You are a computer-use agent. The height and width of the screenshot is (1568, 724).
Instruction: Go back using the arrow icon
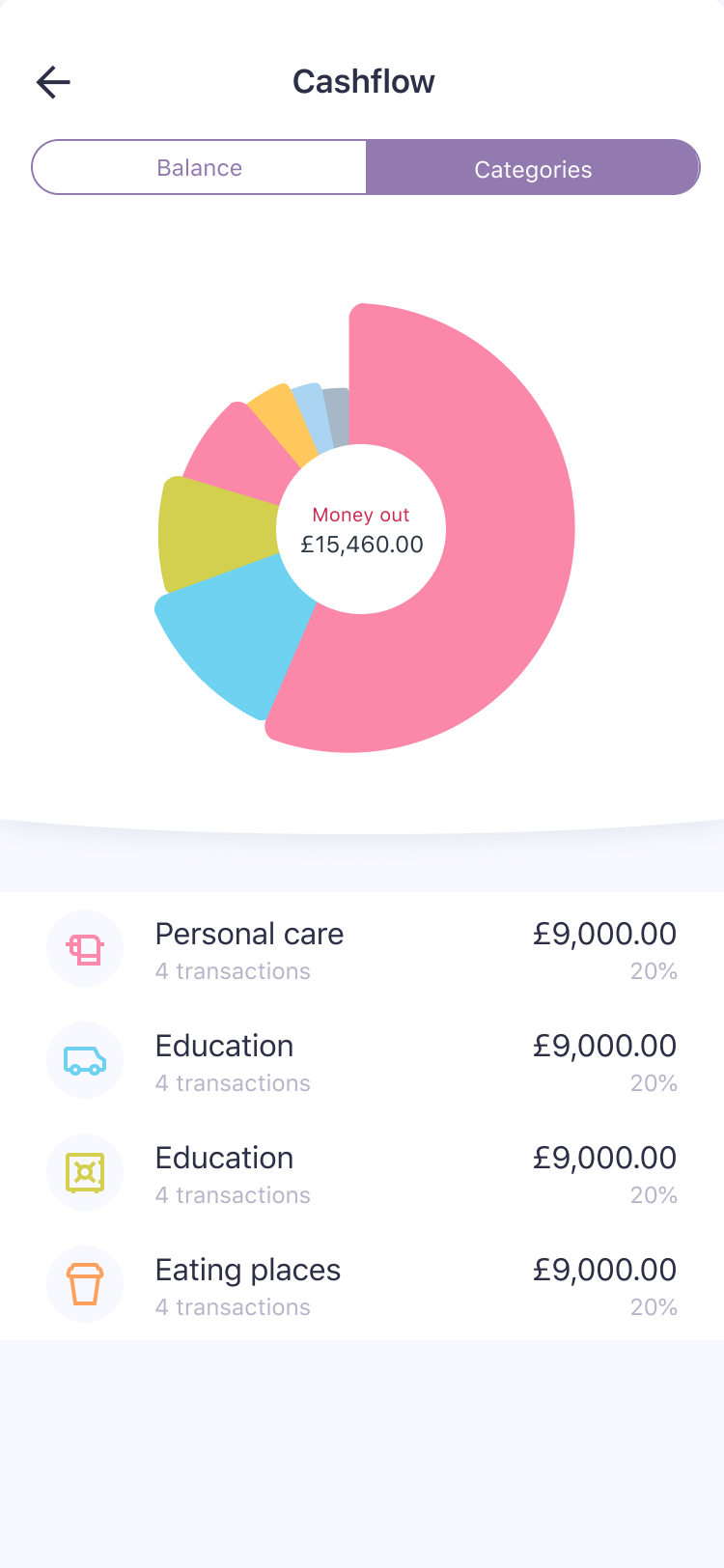point(53,82)
